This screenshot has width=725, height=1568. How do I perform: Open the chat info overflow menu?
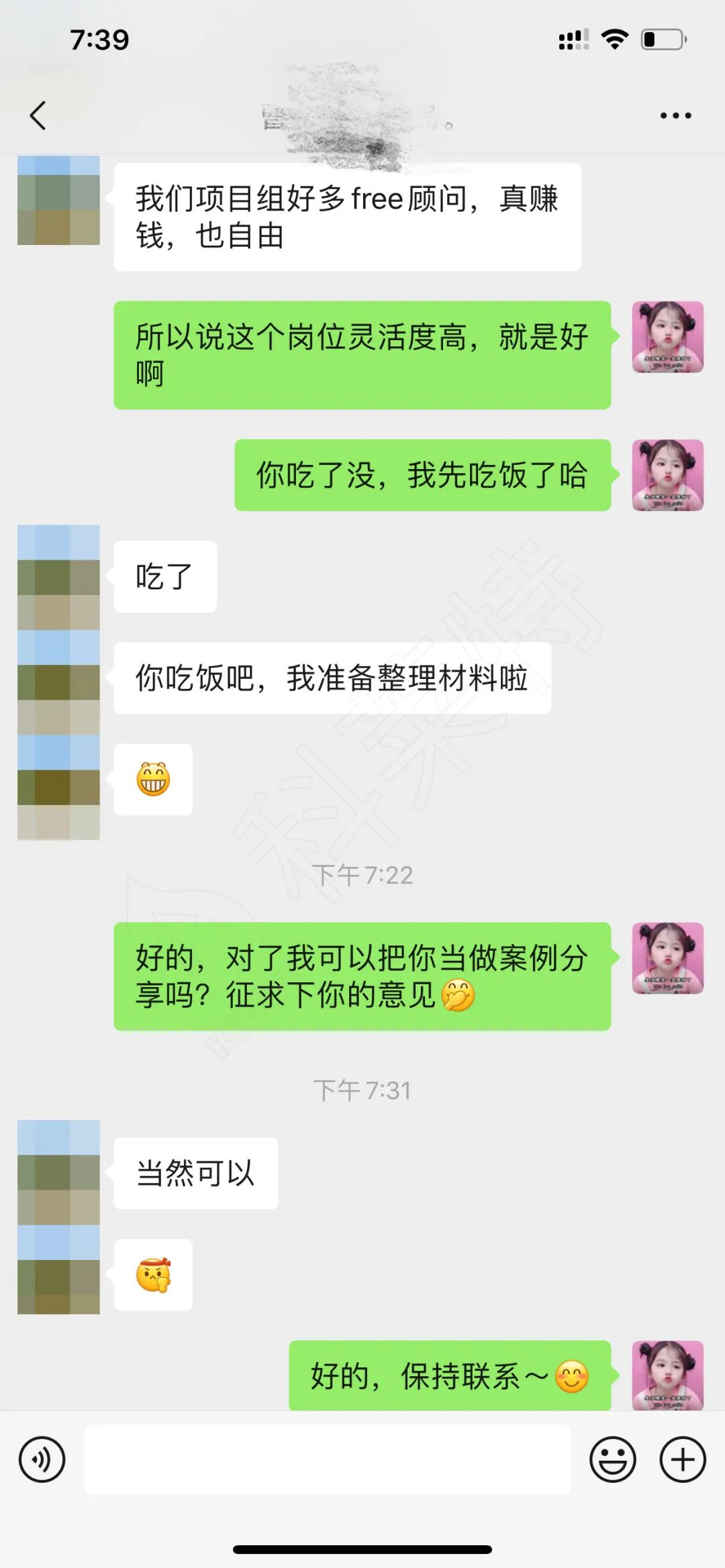point(675,115)
